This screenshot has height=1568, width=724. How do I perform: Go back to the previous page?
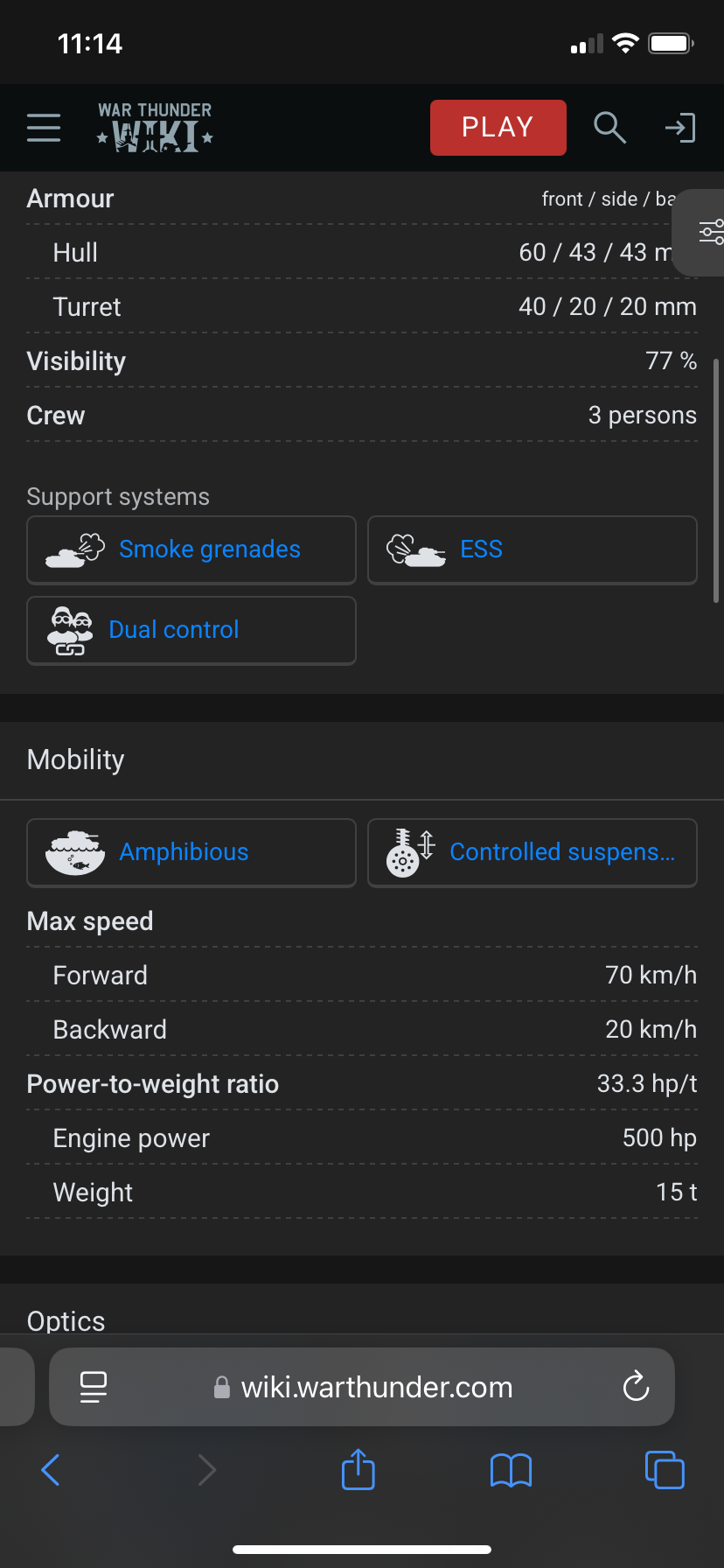coord(51,1470)
